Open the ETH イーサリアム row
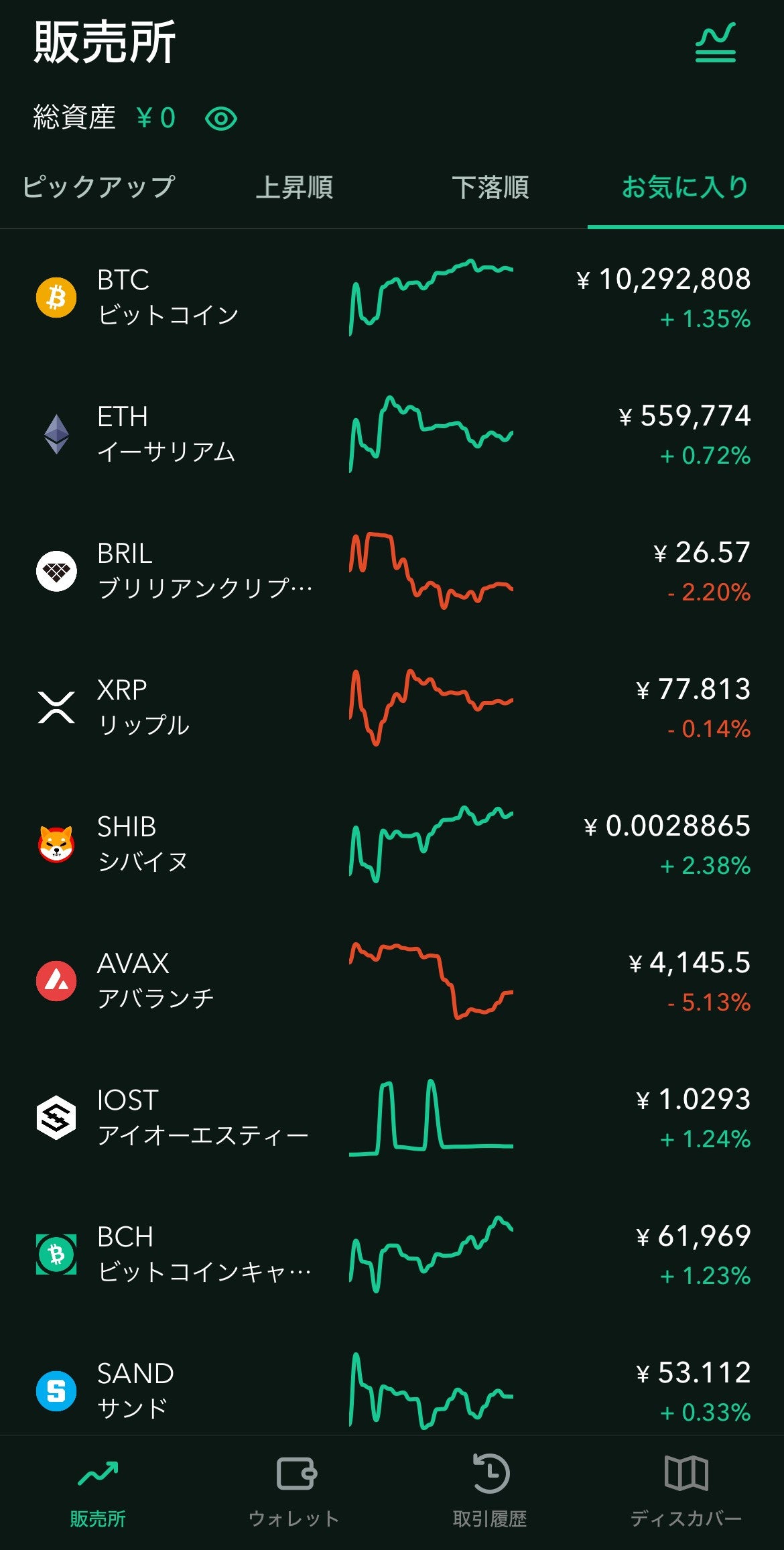 tap(392, 434)
